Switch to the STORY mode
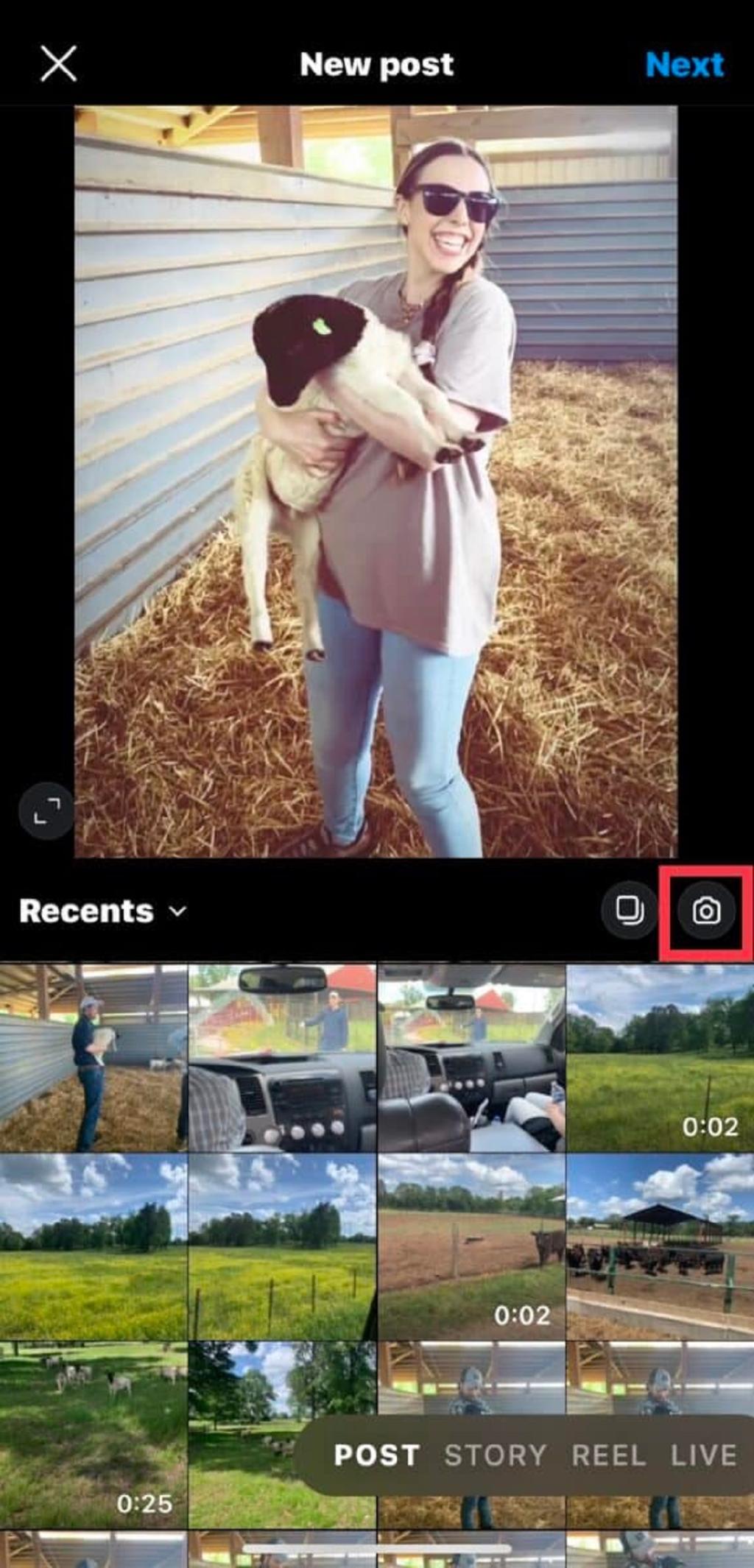Viewport: 754px width, 1568px height. (x=496, y=1455)
